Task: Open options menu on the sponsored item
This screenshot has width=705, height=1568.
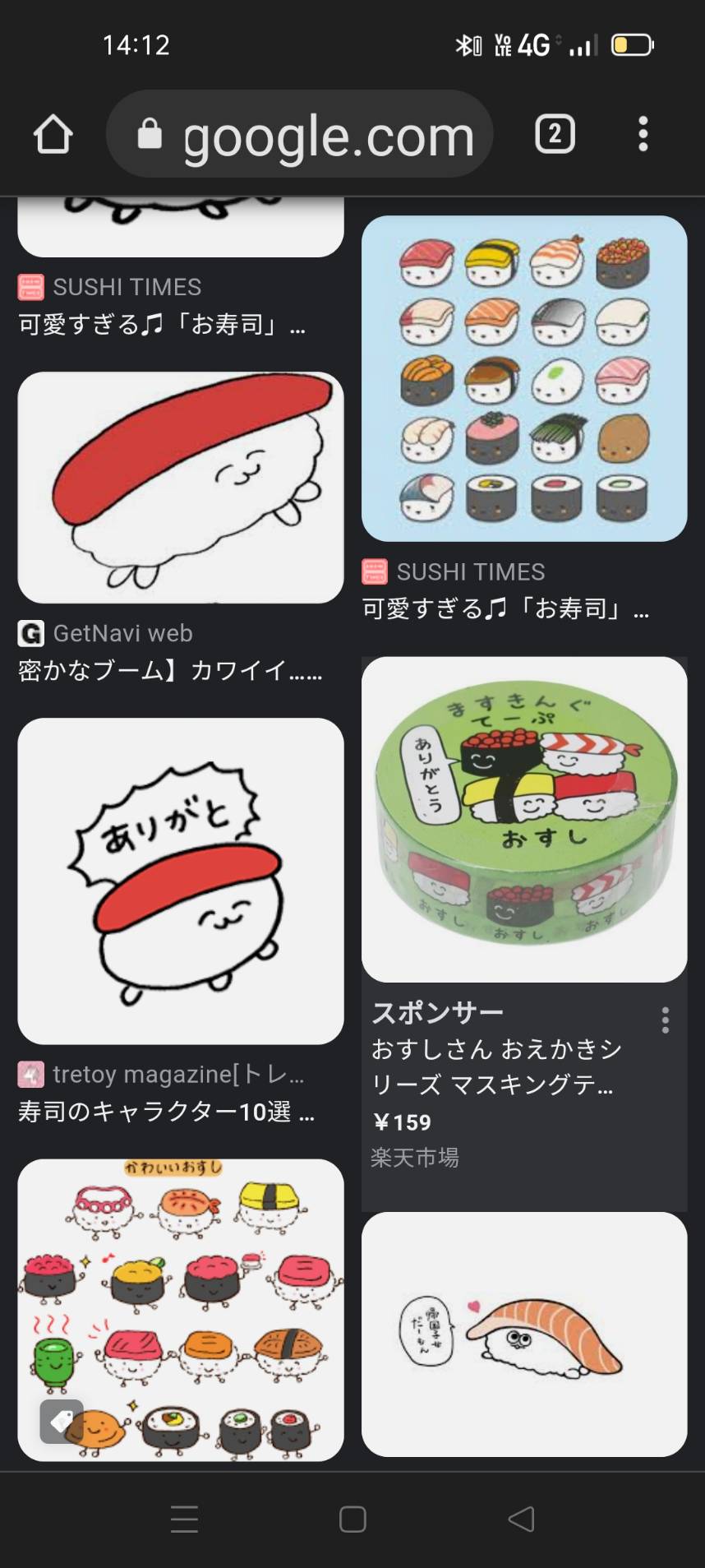Action: (x=666, y=1020)
